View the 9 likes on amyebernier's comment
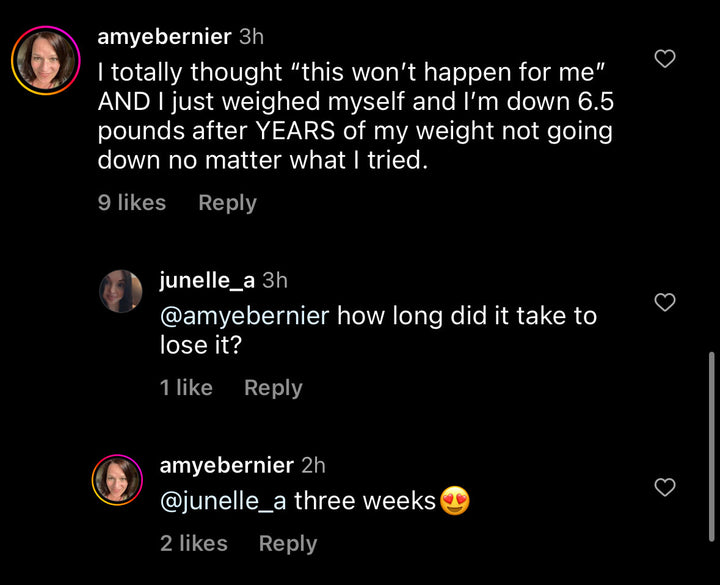The image size is (720, 585). [x=132, y=202]
